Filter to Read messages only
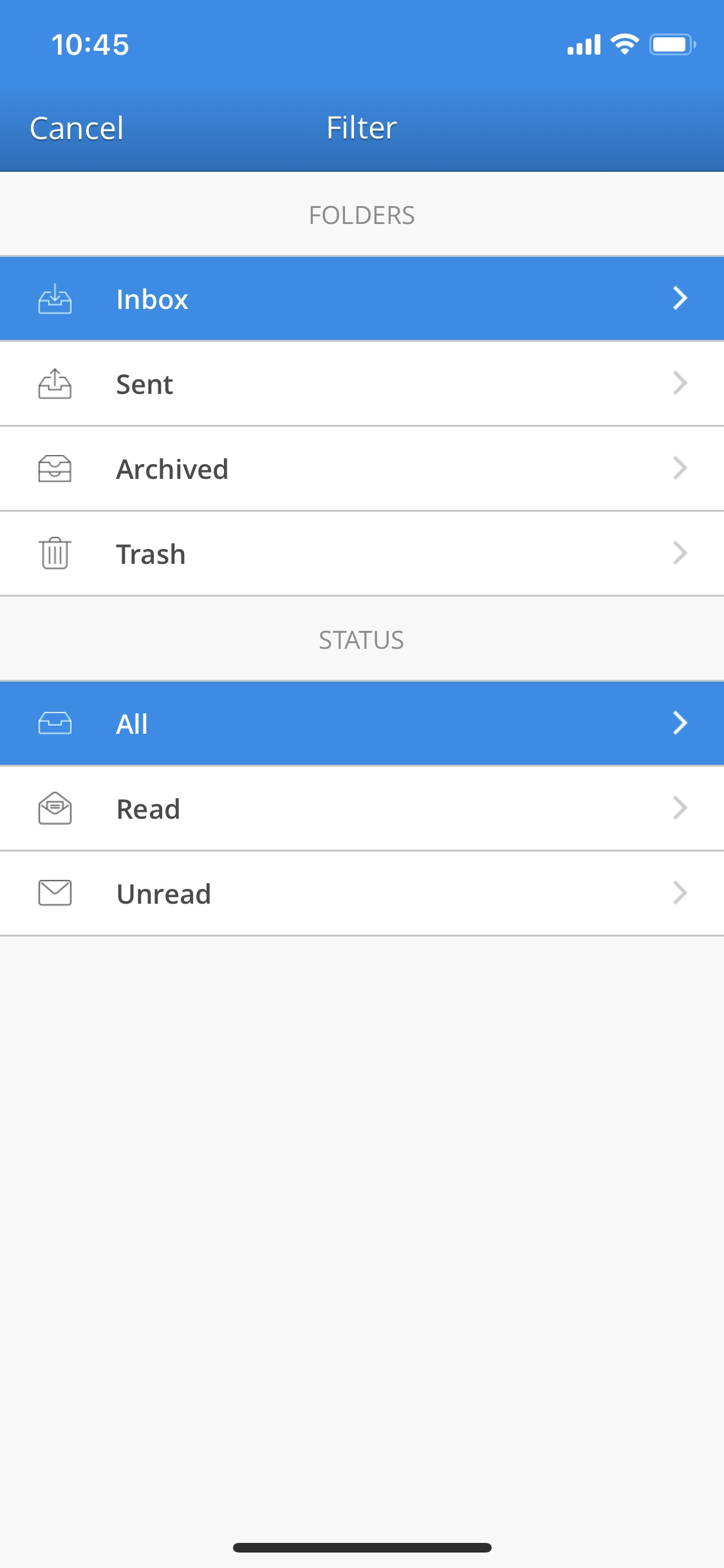Screen dimensions: 724x1568 click(362, 809)
